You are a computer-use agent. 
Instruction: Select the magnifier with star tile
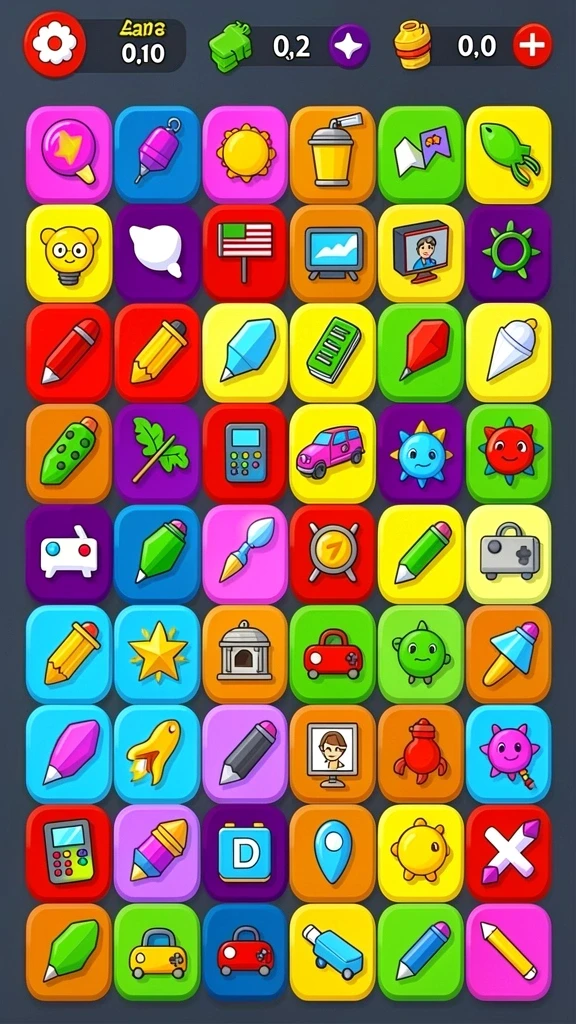[69, 154]
